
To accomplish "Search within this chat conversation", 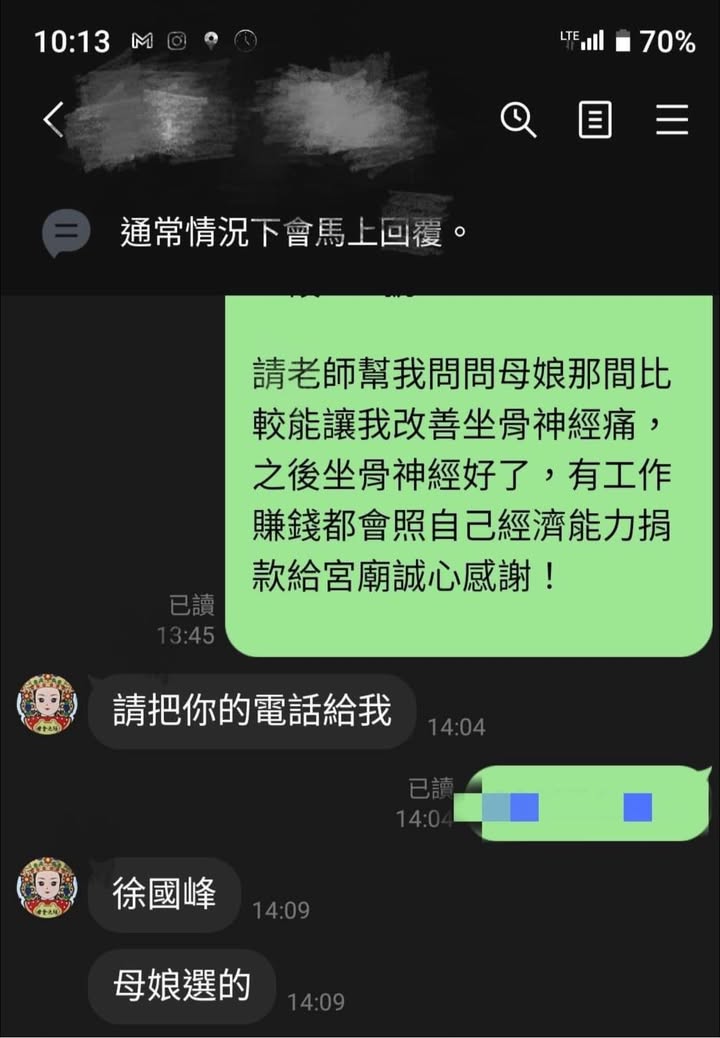I will coord(518,121).
